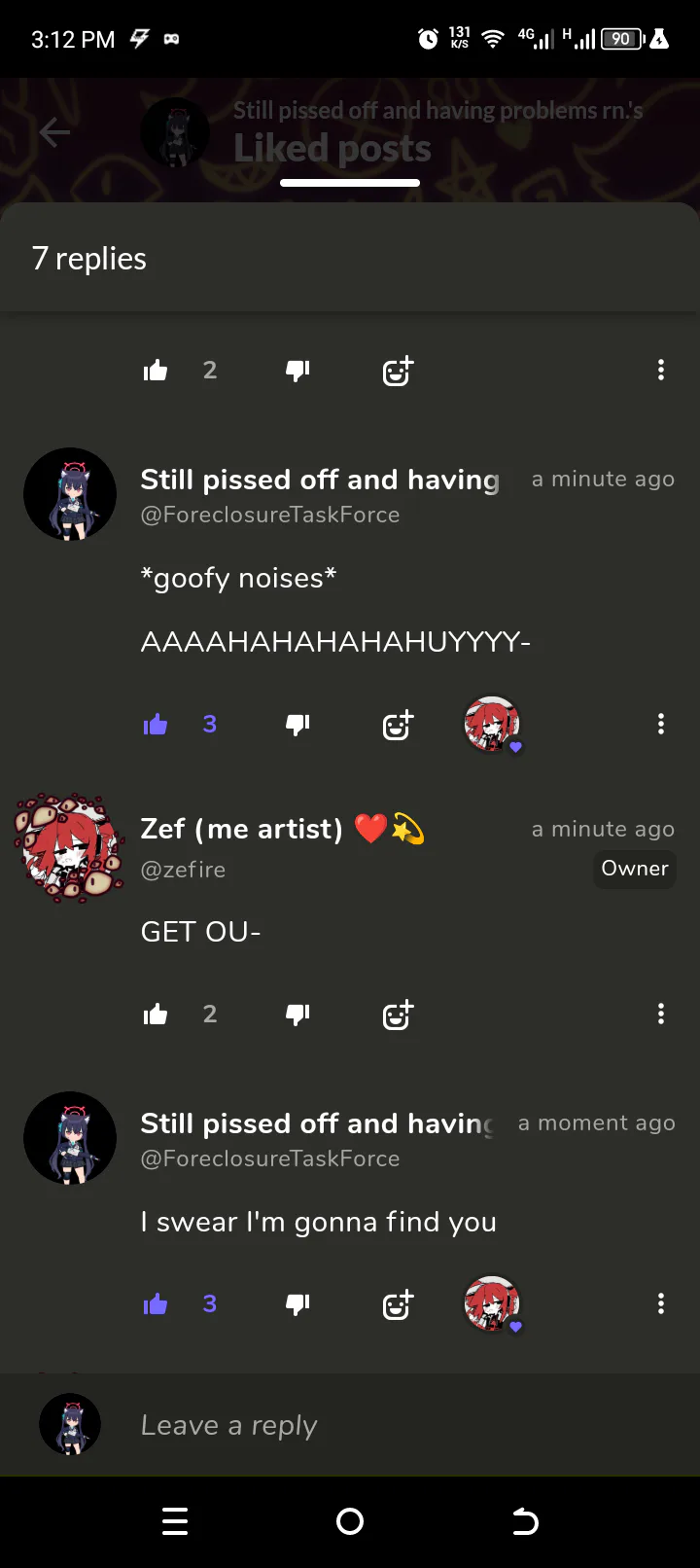Open the @zefire username link
Image resolution: width=700 pixels, height=1568 pixels.
[x=183, y=870]
